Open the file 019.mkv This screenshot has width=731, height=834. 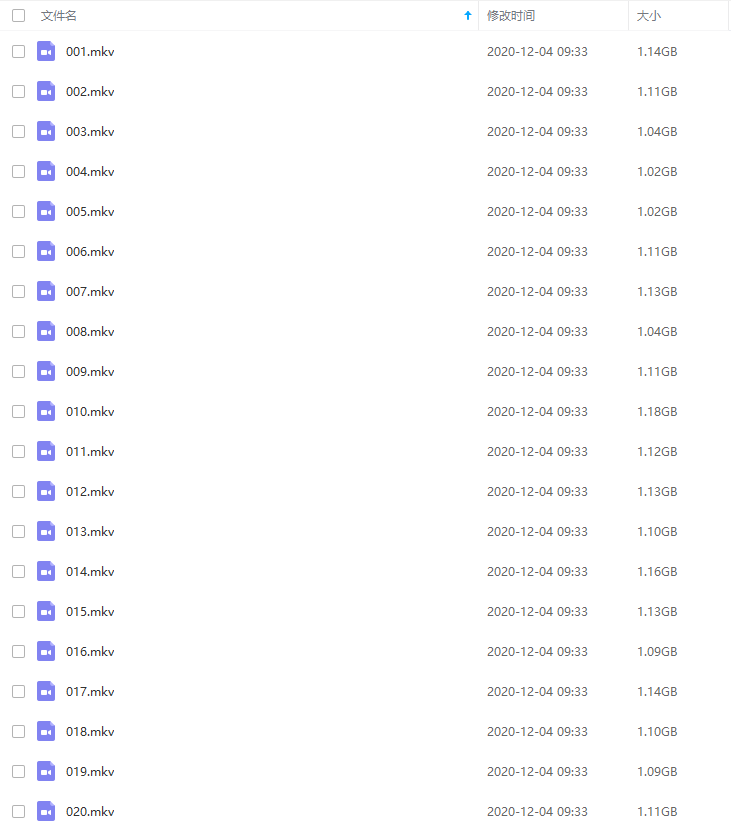tap(90, 771)
